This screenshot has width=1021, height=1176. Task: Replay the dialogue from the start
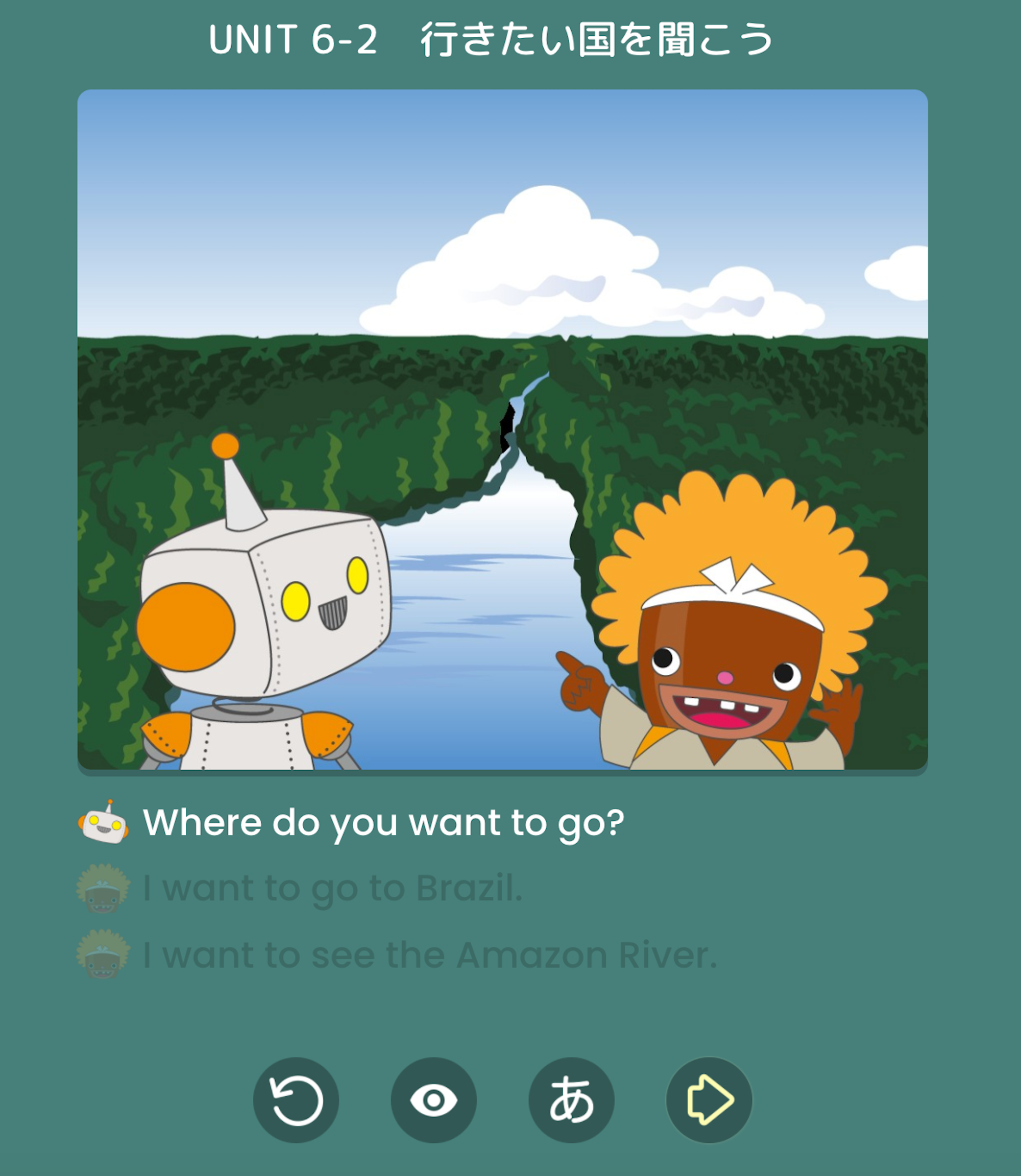(296, 1099)
